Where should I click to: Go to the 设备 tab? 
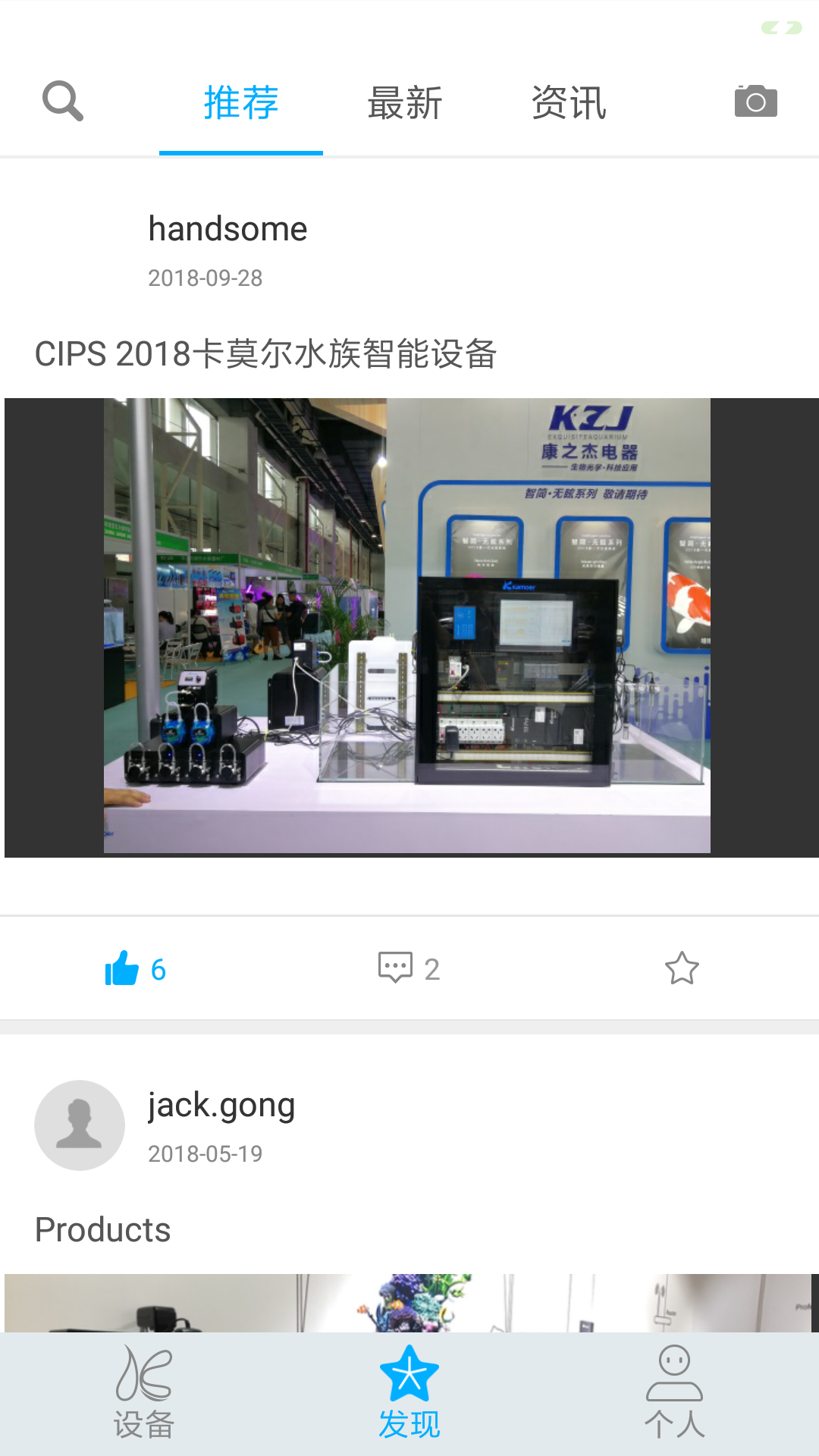[x=144, y=1394]
